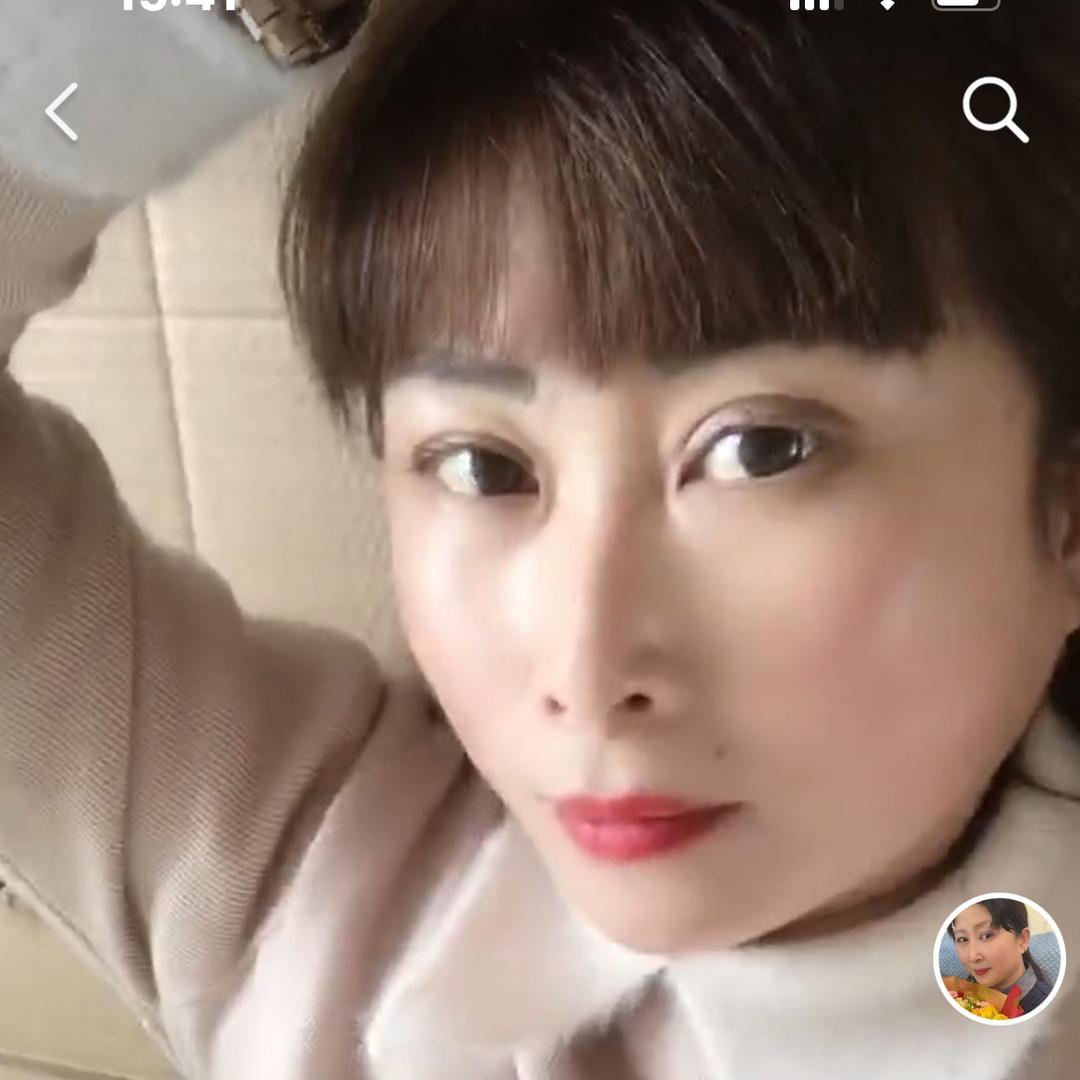
Task: Open search with the magnifier icon
Action: (x=994, y=109)
